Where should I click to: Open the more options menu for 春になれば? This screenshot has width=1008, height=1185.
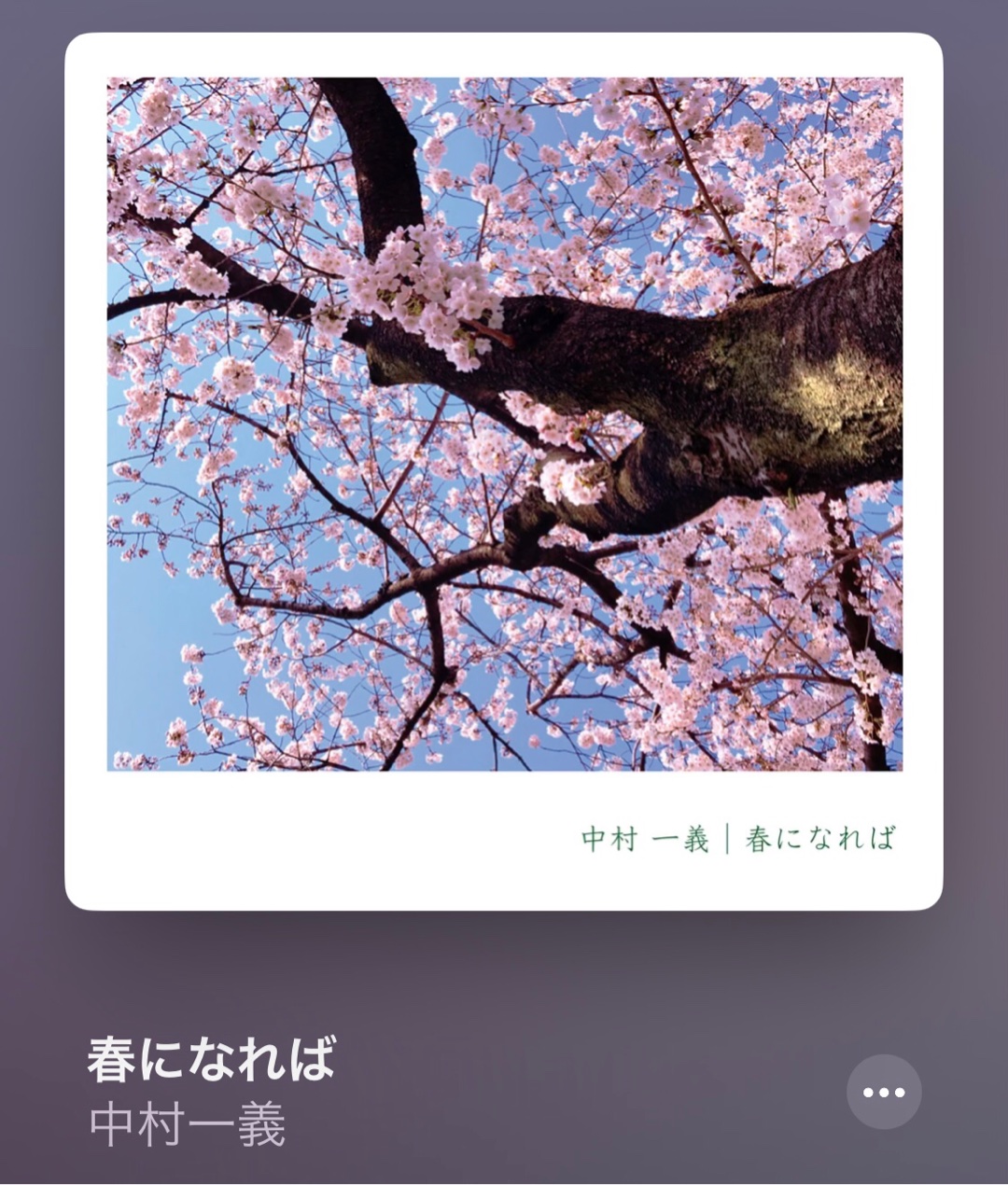coord(883,1092)
